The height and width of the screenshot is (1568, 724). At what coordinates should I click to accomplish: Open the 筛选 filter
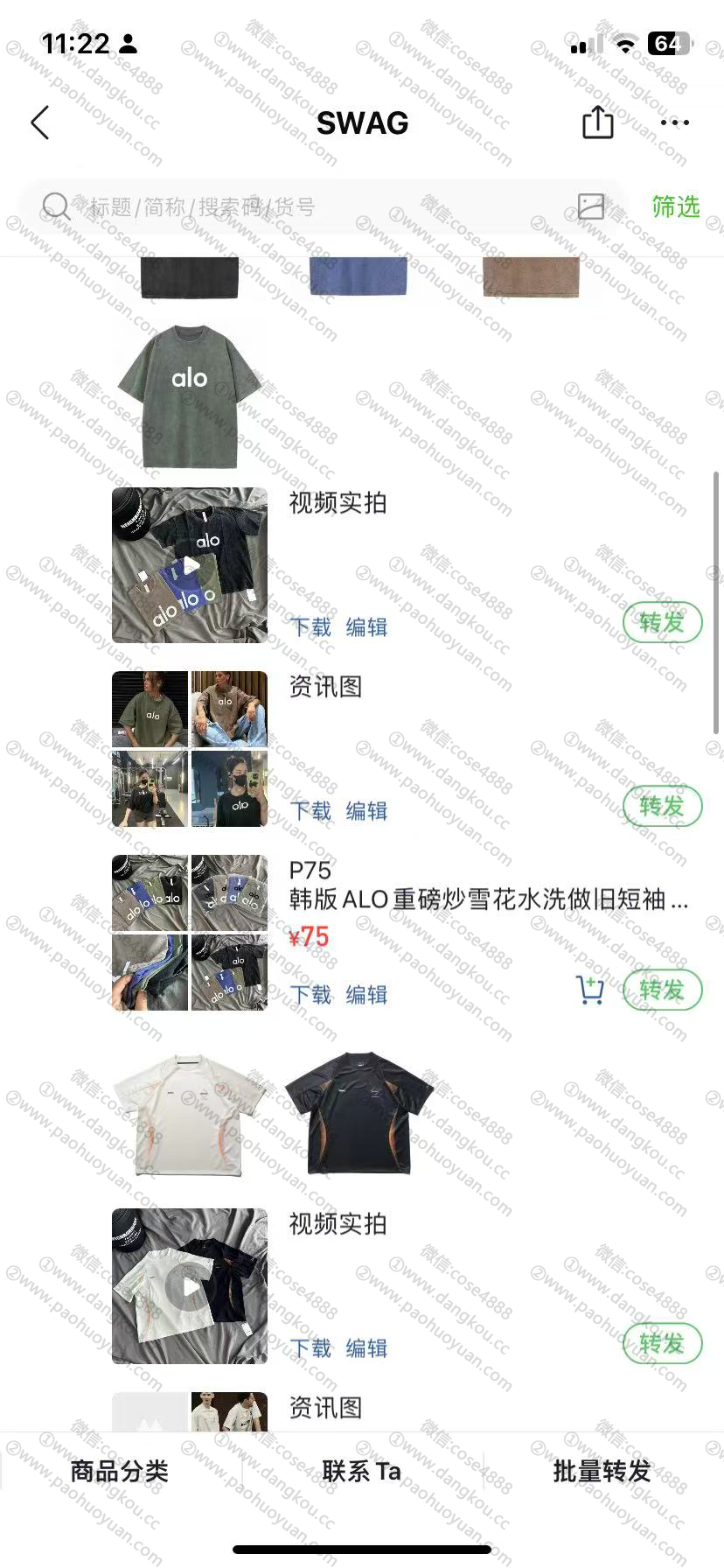click(x=675, y=206)
